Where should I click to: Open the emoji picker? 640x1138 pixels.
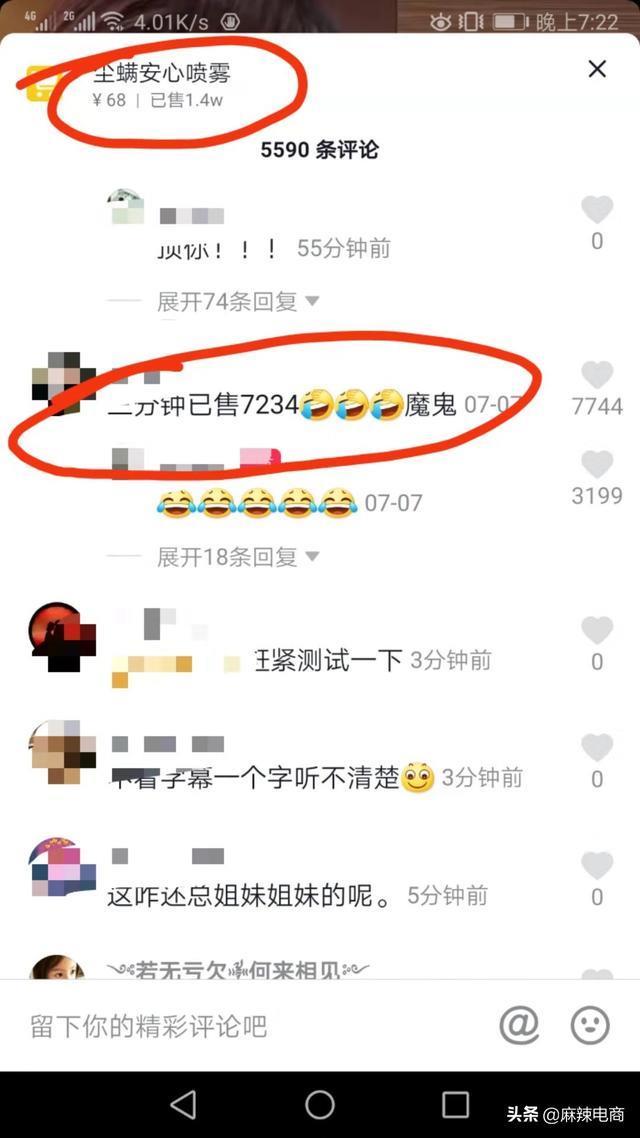coord(590,1024)
